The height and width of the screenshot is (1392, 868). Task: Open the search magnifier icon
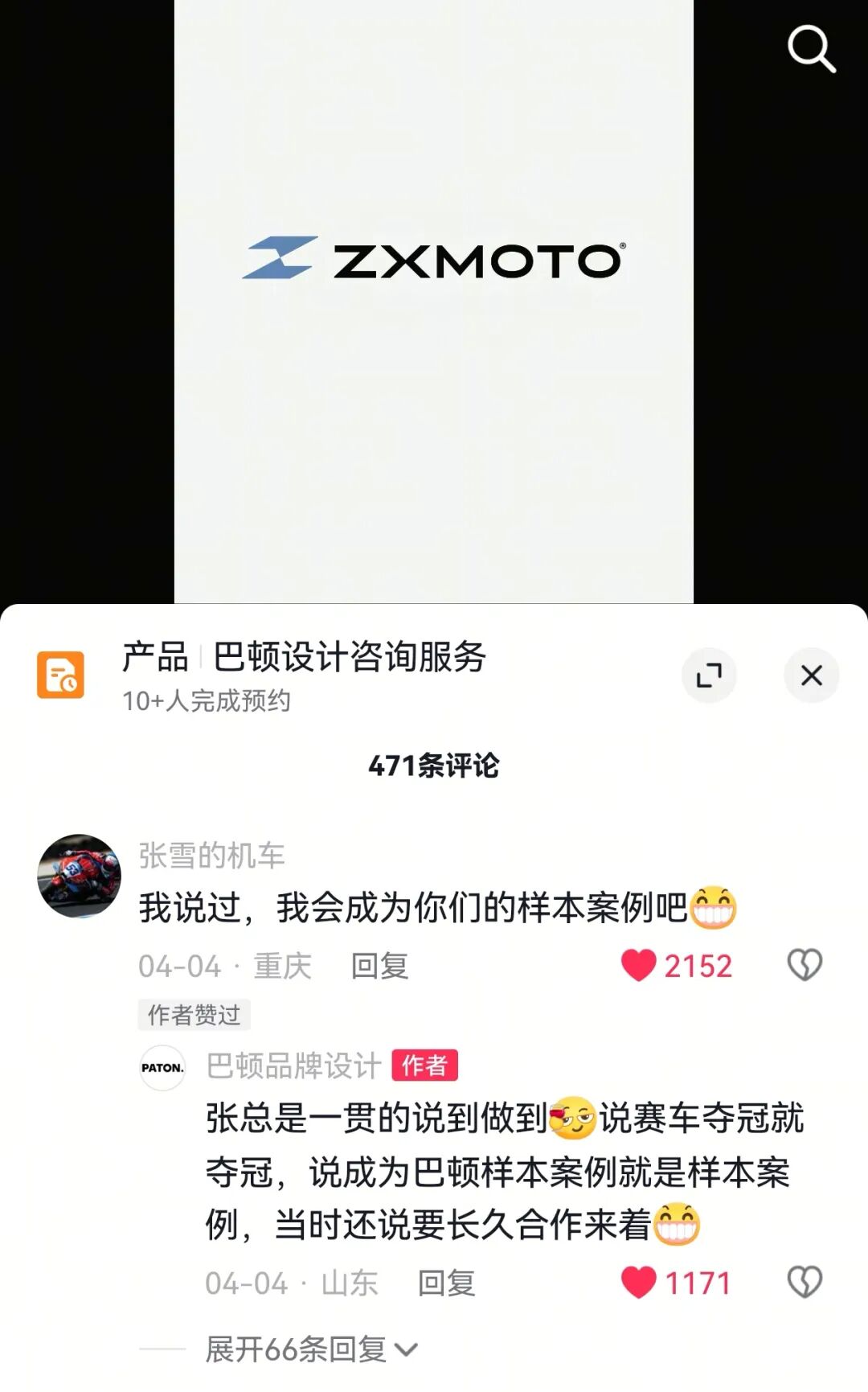pos(811,49)
